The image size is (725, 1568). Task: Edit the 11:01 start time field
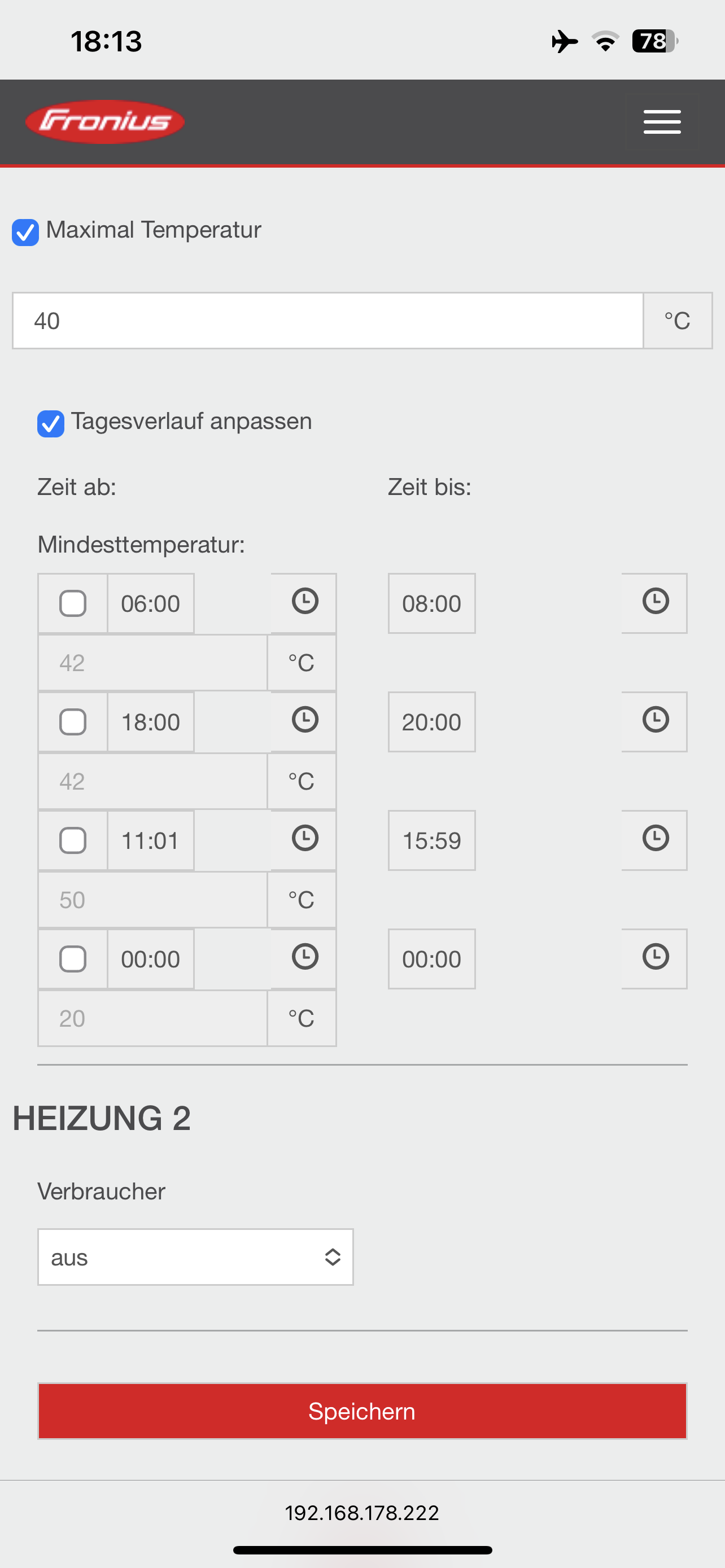click(150, 841)
